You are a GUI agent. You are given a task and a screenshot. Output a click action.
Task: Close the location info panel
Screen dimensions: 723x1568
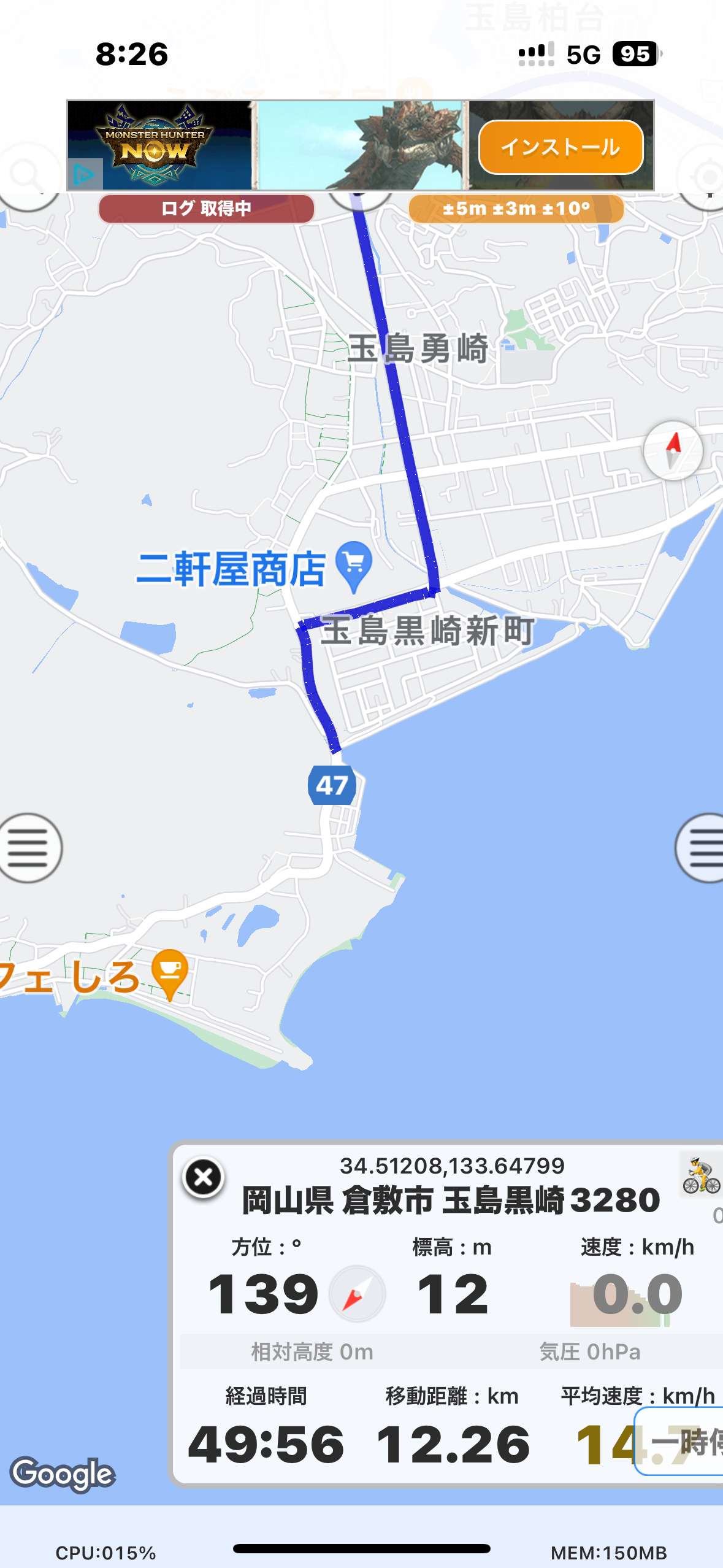pyautogui.click(x=204, y=1177)
